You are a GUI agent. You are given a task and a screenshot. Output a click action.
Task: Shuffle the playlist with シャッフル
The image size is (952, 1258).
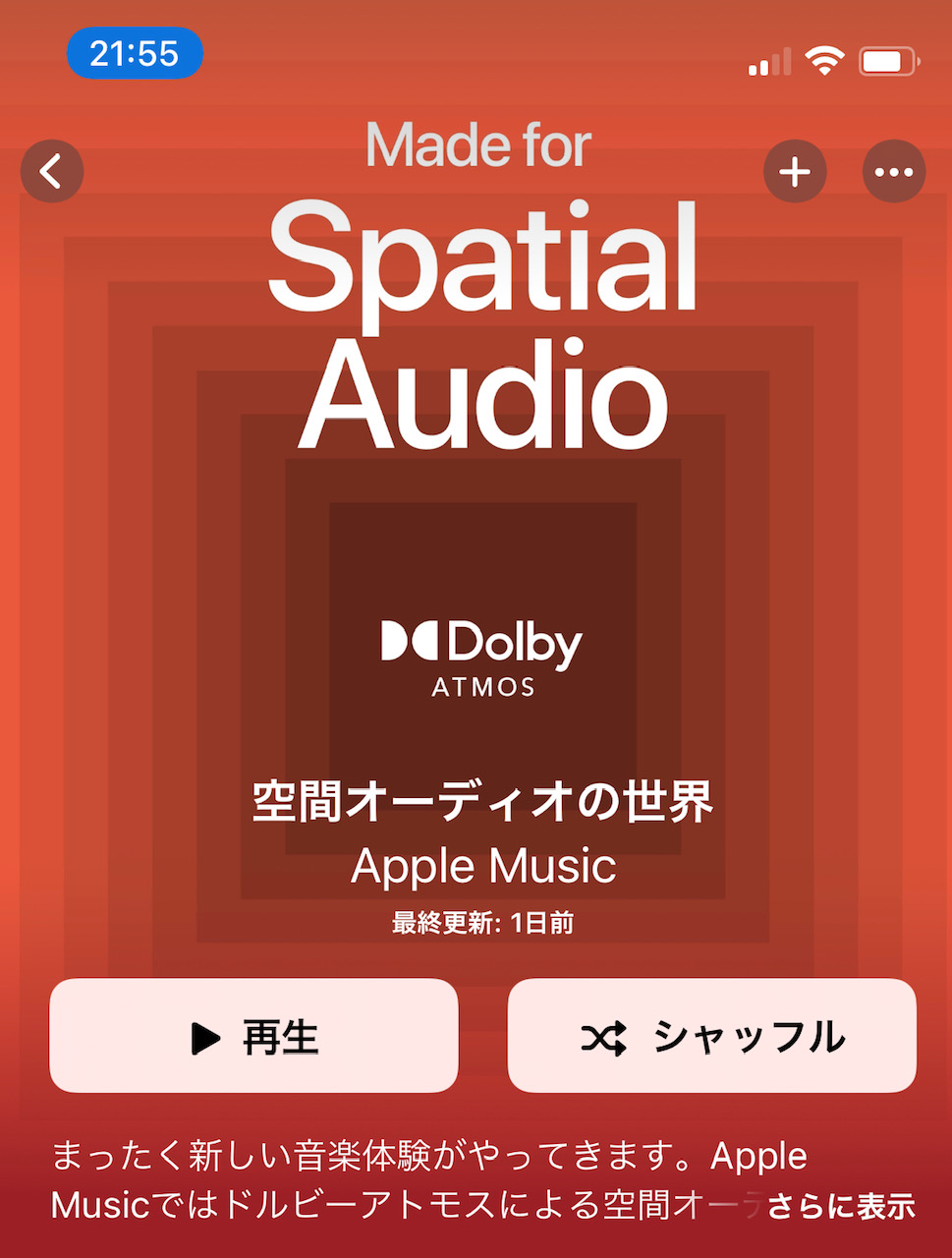(x=711, y=1036)
